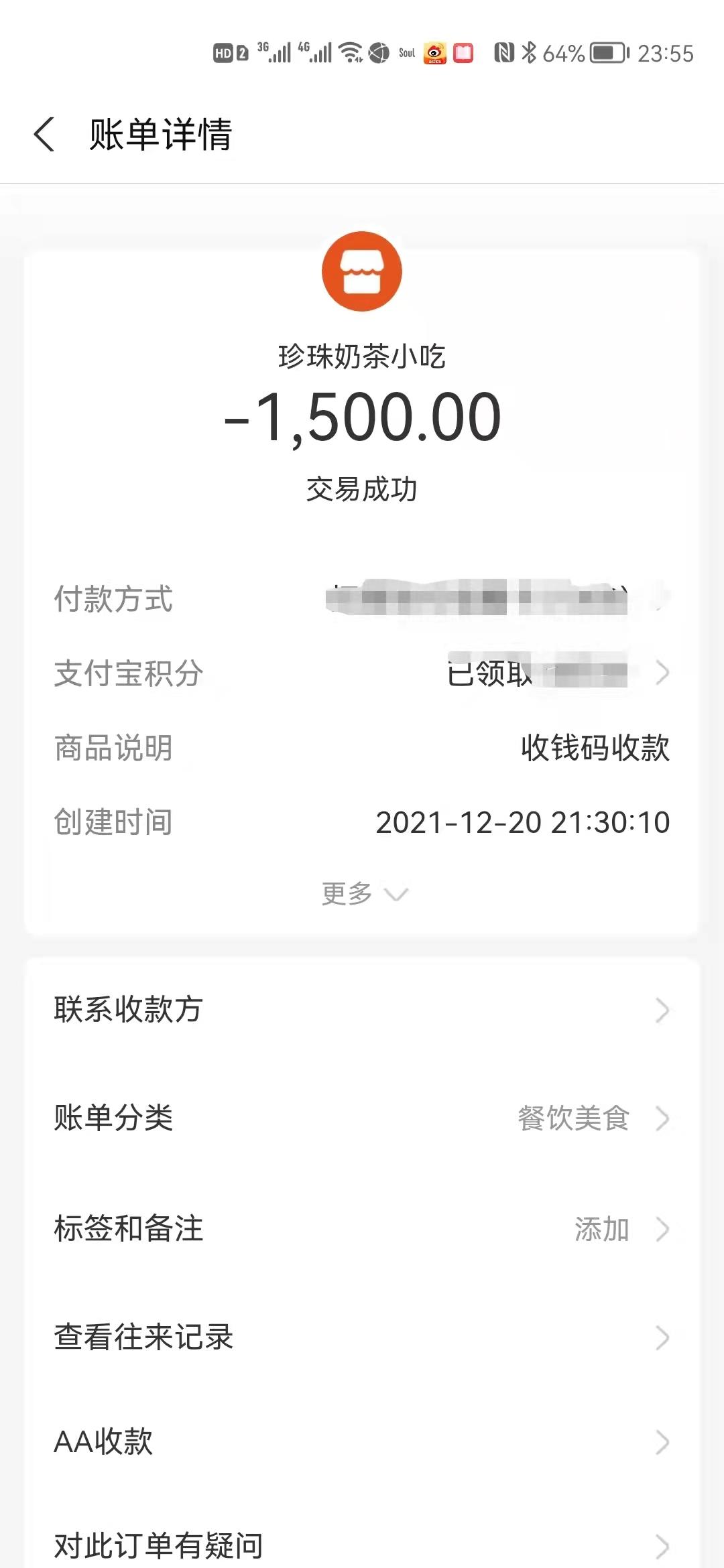Tap the NFC icon in status bar
Screen dimensions: 724x1568
tap(504, 52)
